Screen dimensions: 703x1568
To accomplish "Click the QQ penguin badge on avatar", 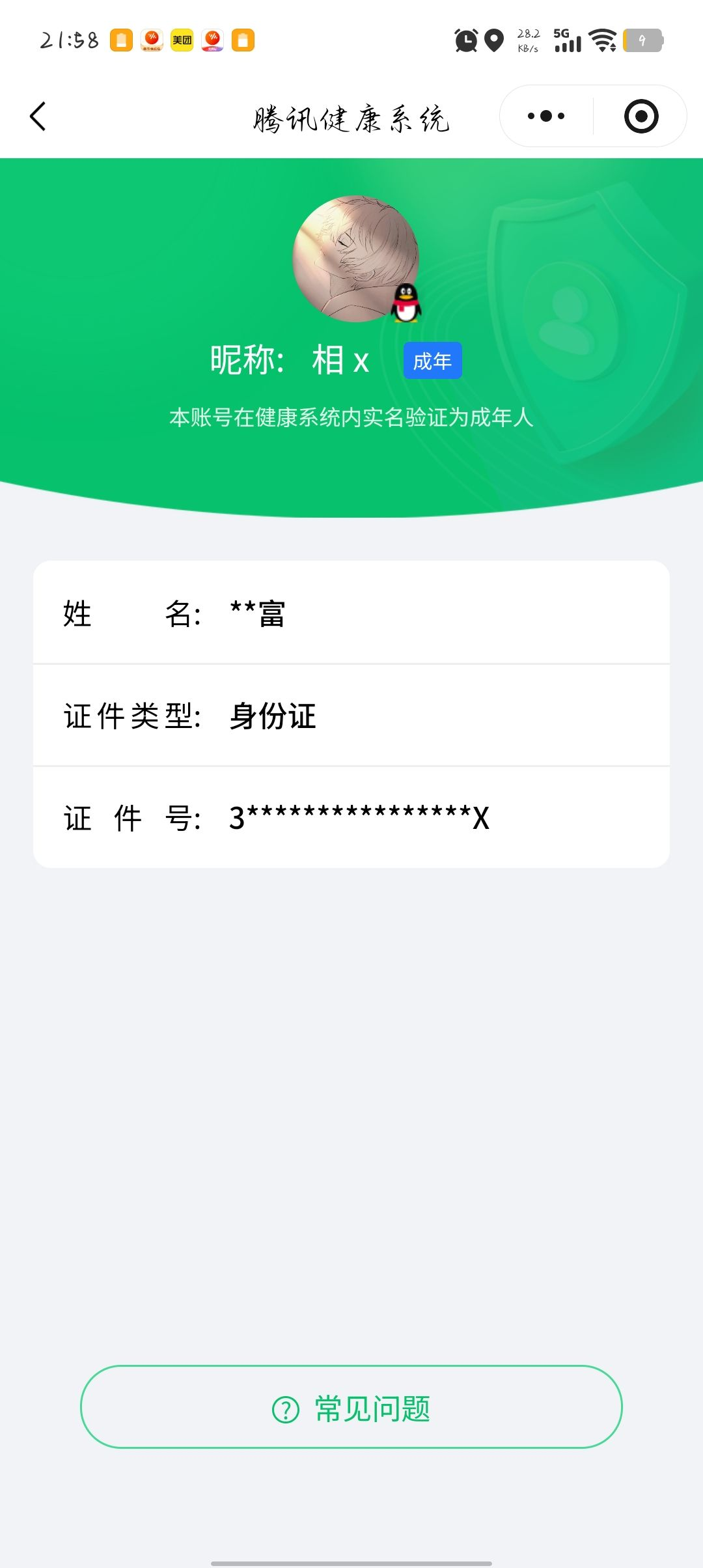I will coord(405,303).
